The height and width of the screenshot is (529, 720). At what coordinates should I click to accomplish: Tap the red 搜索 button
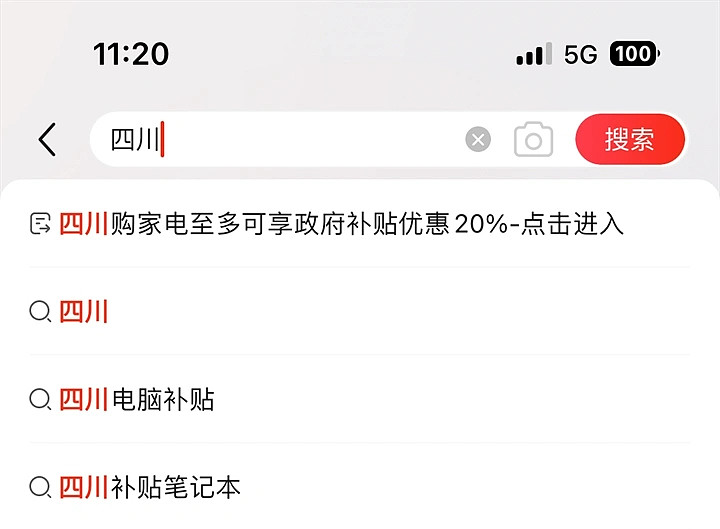click(x=630, y=140)
